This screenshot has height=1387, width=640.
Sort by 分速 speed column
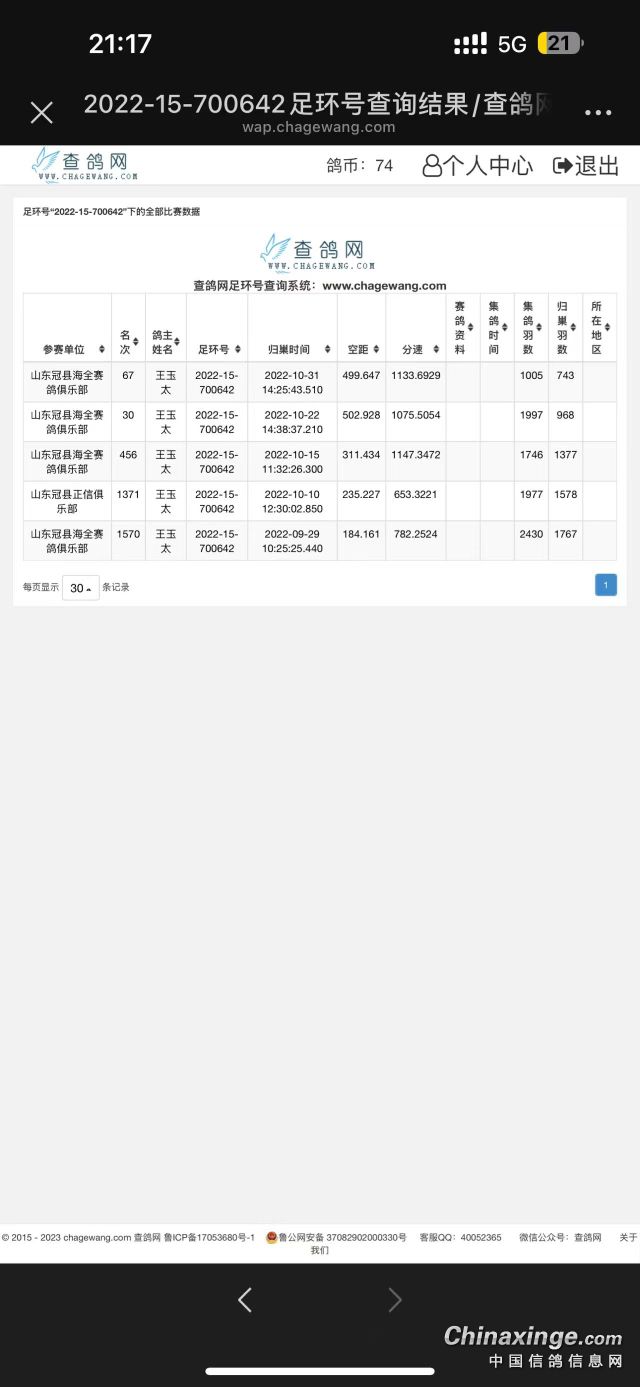[x=415, y=349]
